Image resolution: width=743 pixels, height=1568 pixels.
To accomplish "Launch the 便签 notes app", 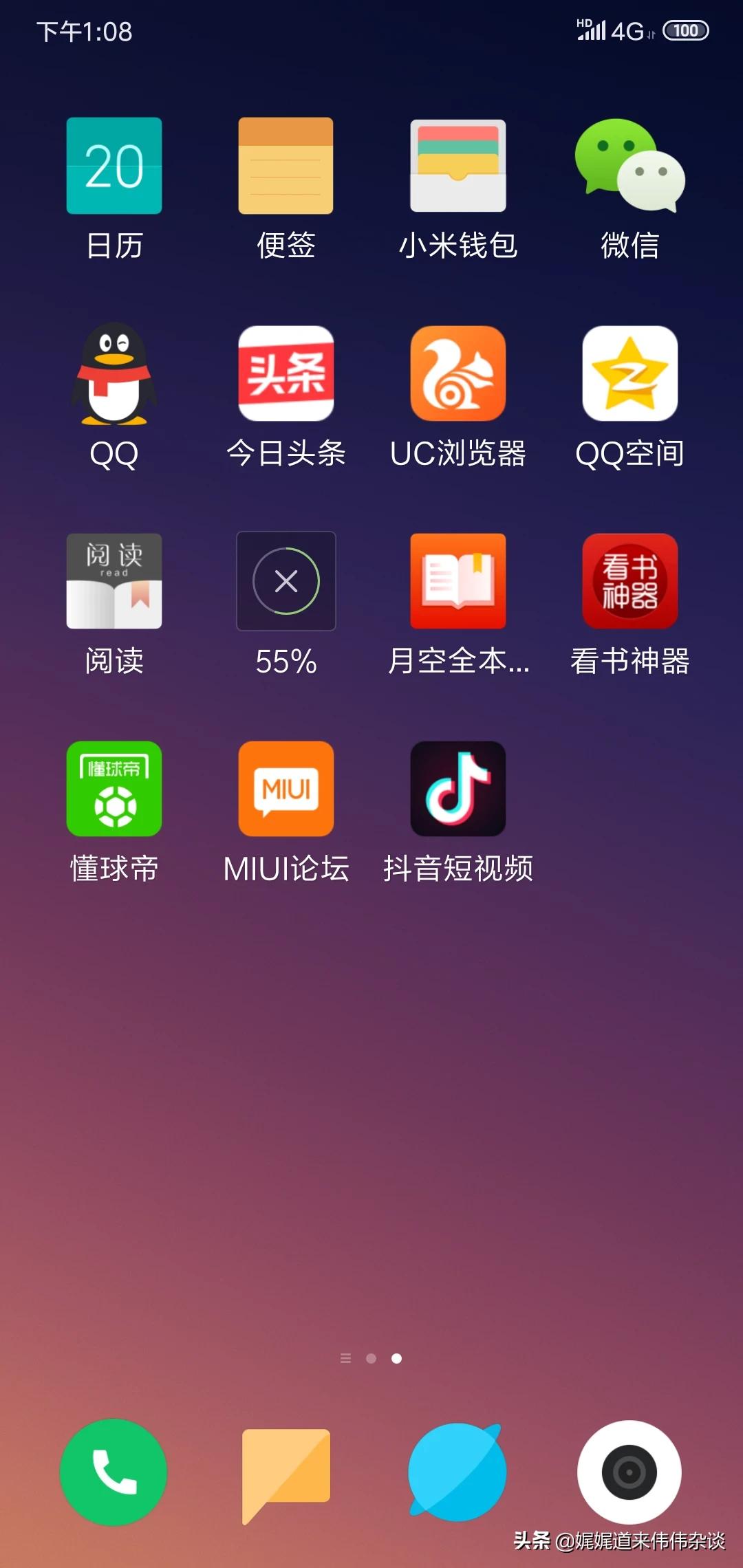I will (286, 166).
